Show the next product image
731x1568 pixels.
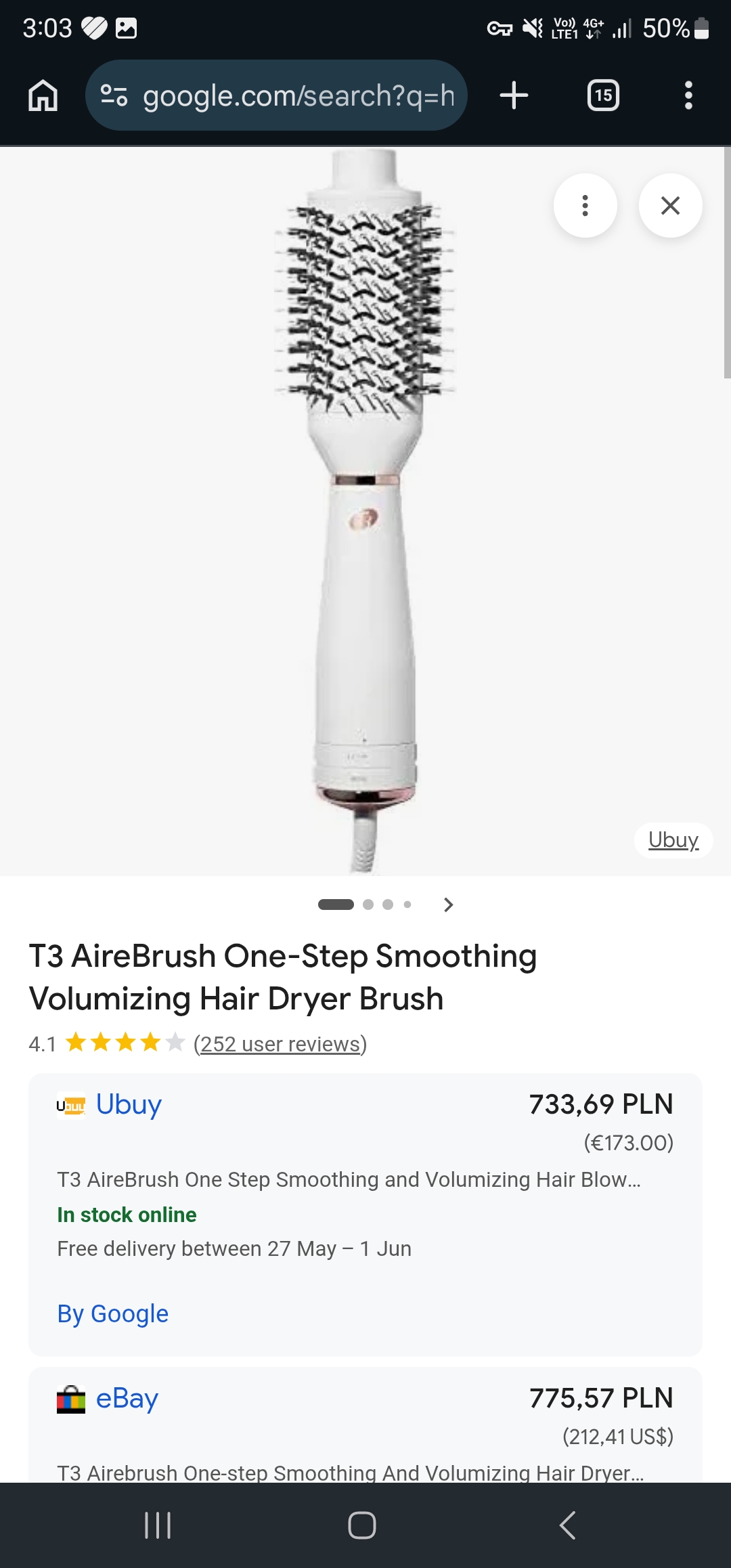pos(448,905)
